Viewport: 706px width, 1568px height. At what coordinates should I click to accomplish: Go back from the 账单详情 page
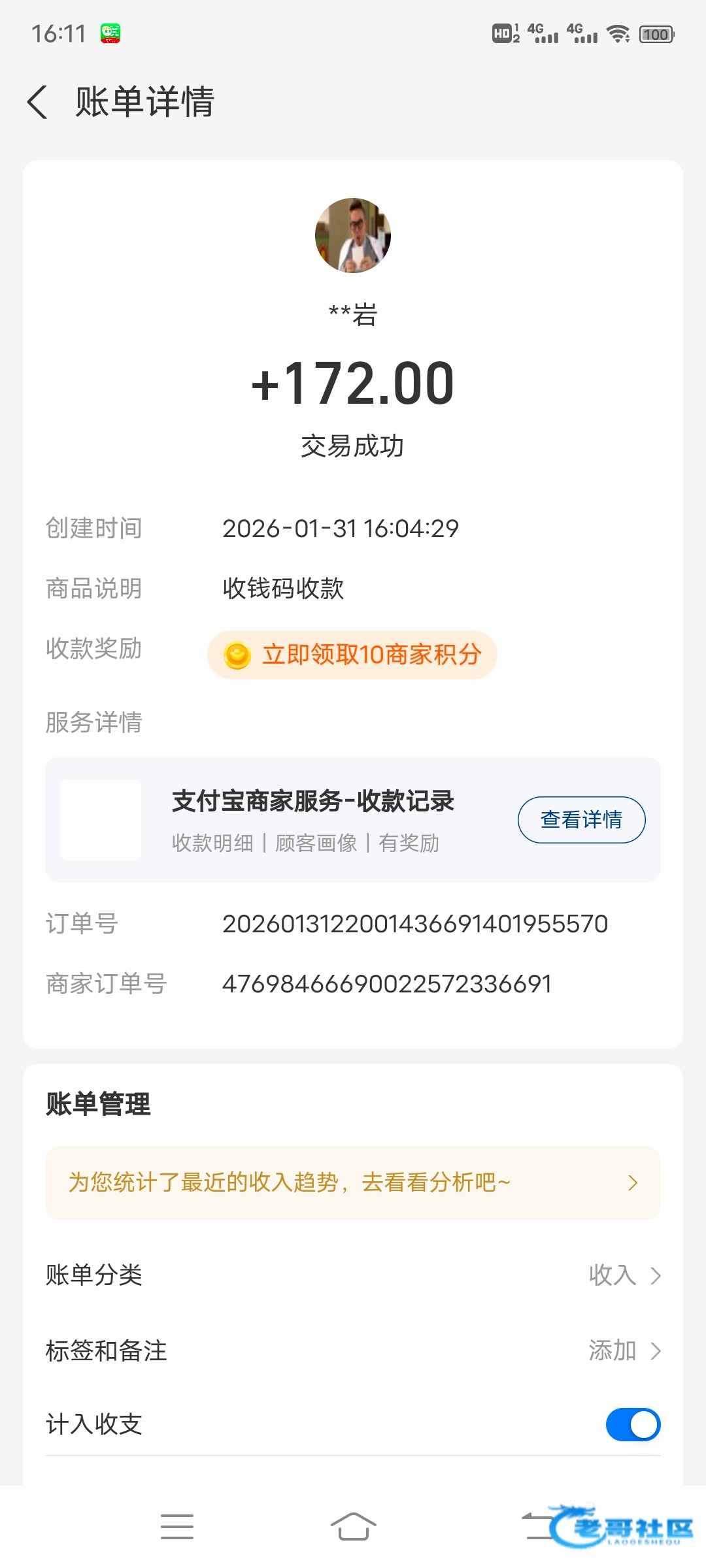(38, 103)
